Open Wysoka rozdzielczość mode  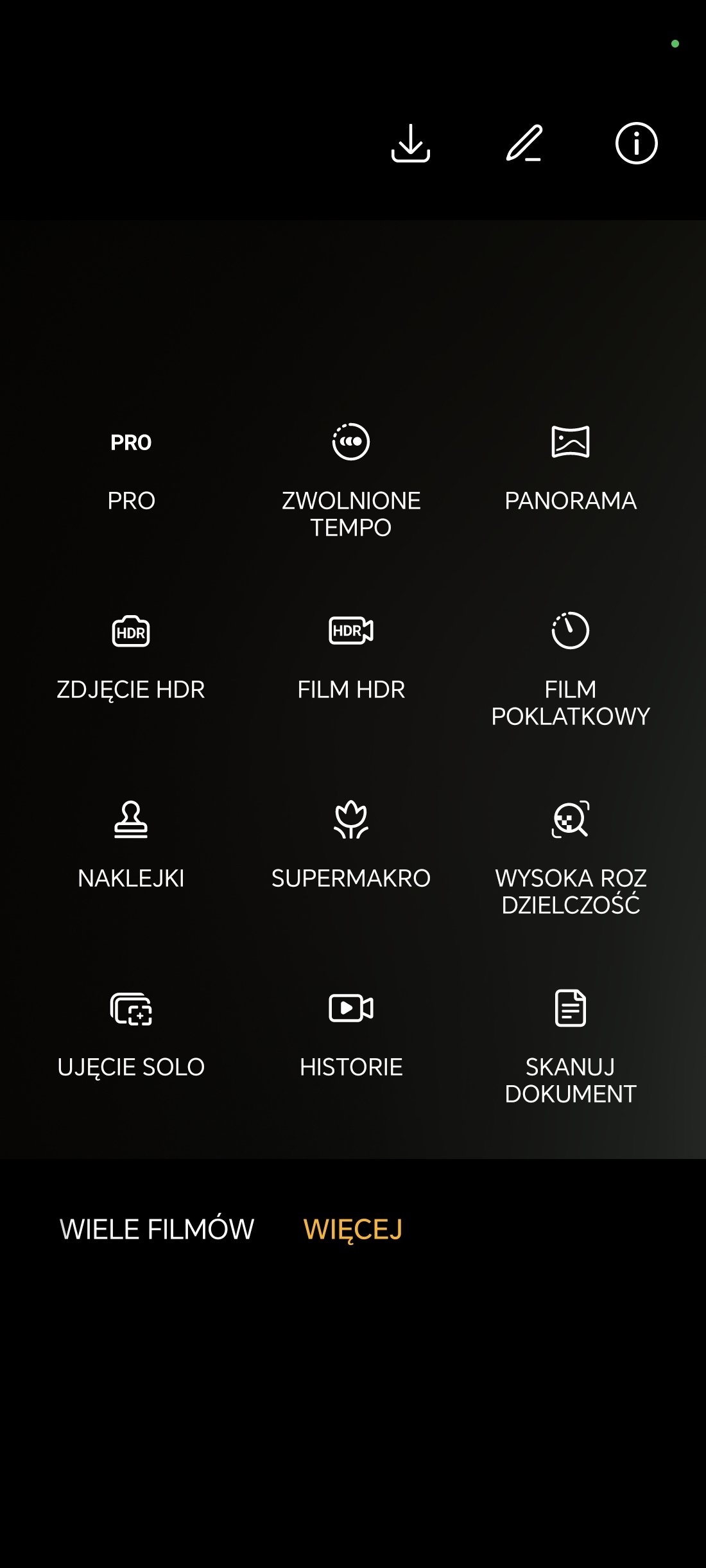tap(571, 858)
